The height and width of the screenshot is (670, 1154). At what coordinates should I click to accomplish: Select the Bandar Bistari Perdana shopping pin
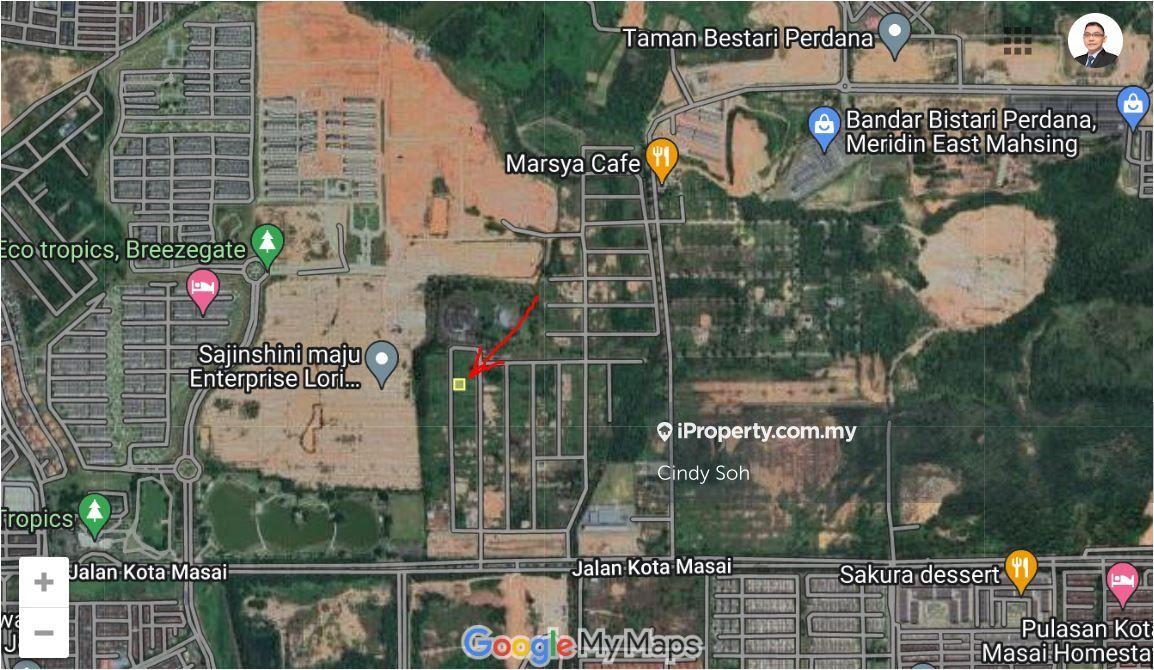pyautogui.click(x=823, y=129)
